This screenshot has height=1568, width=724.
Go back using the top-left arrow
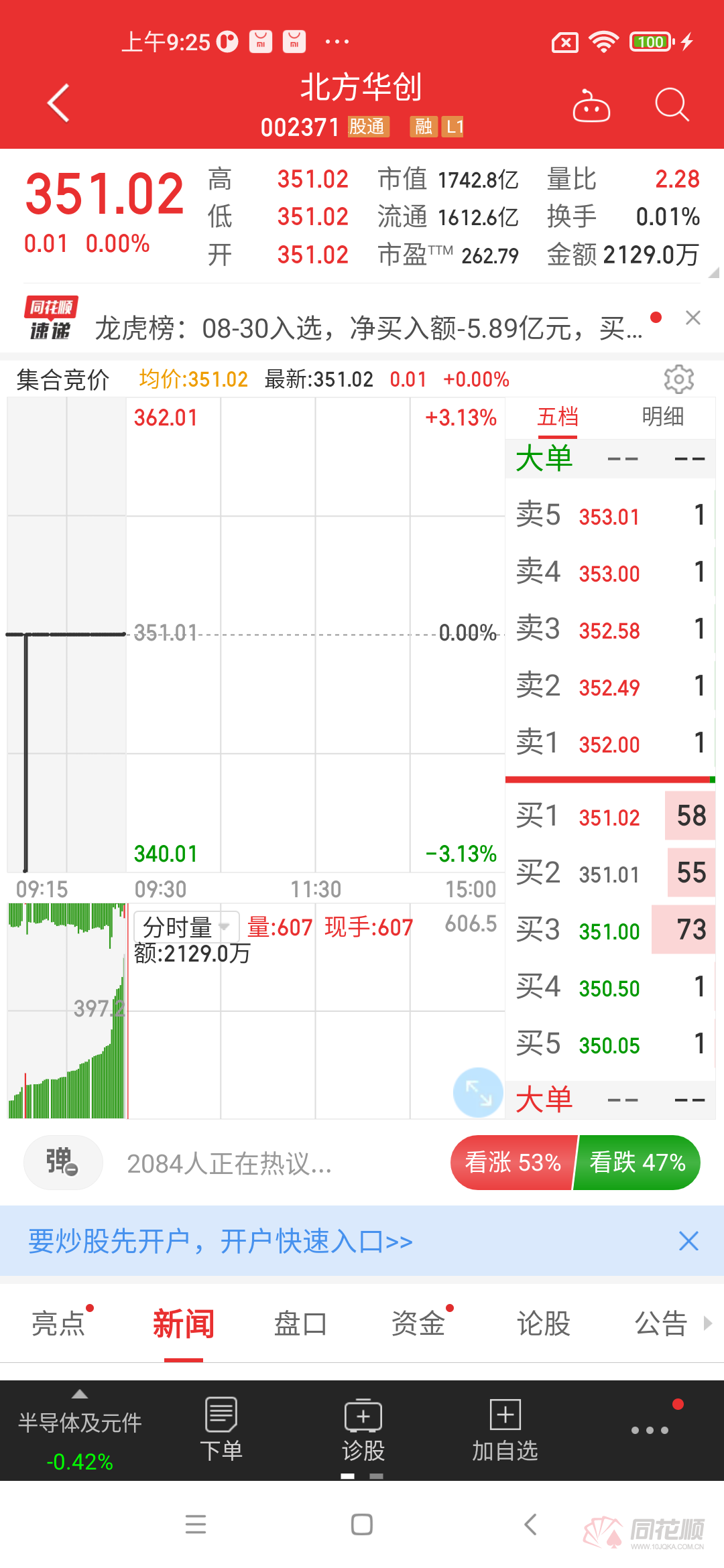click(59, 103)
